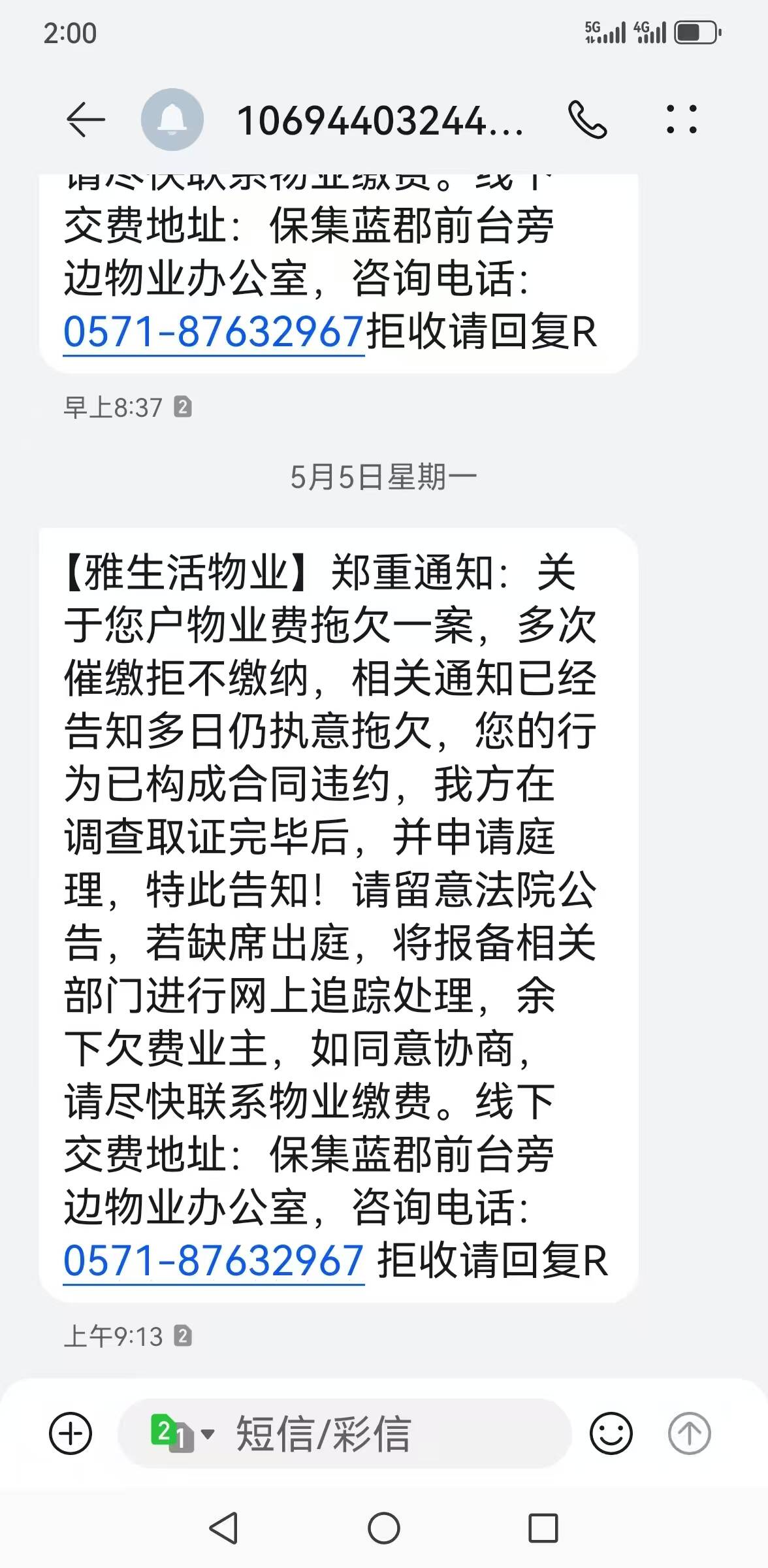Tap the system home button
This screenshot has height=1568, width=768.
pyautogui.click(x=384, y=1529)
